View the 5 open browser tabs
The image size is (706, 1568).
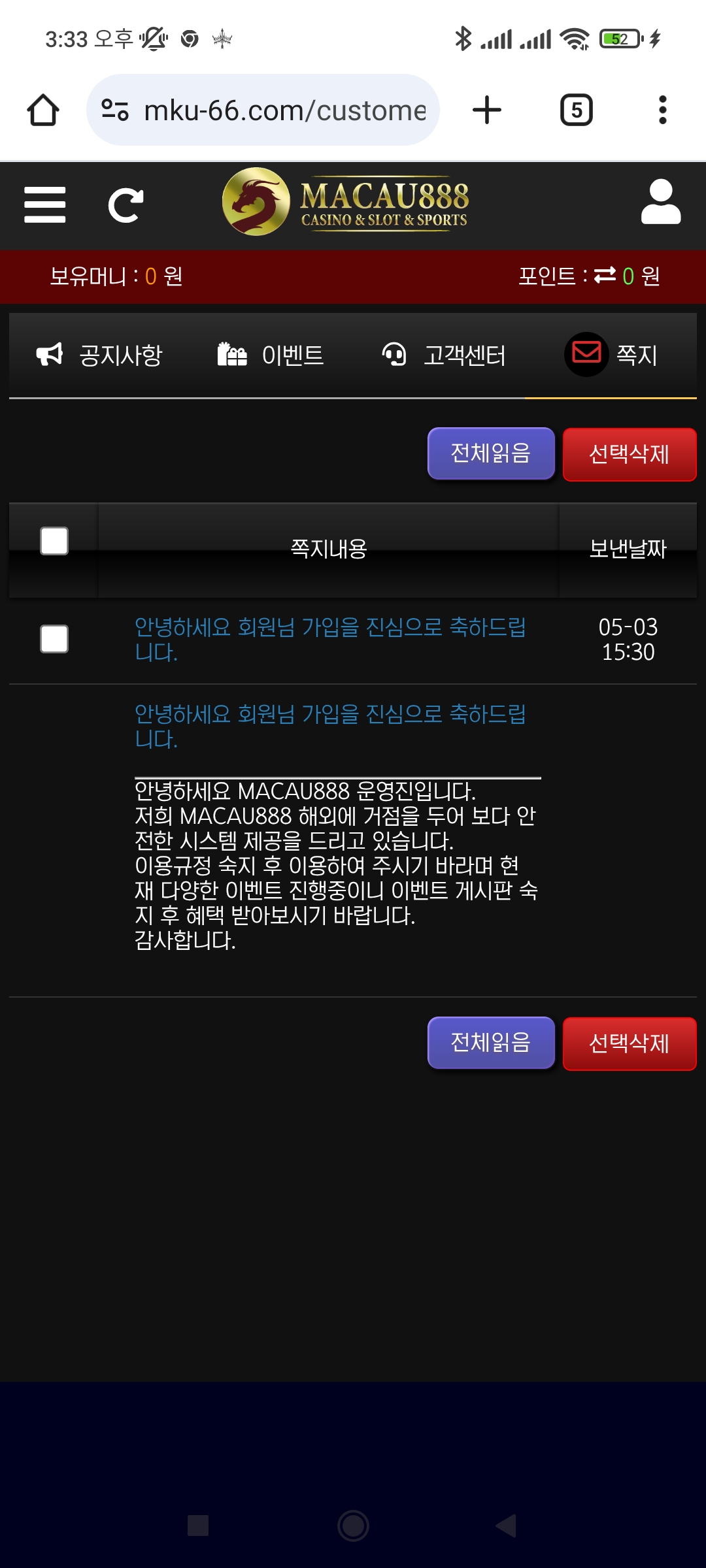click(576, 110)
